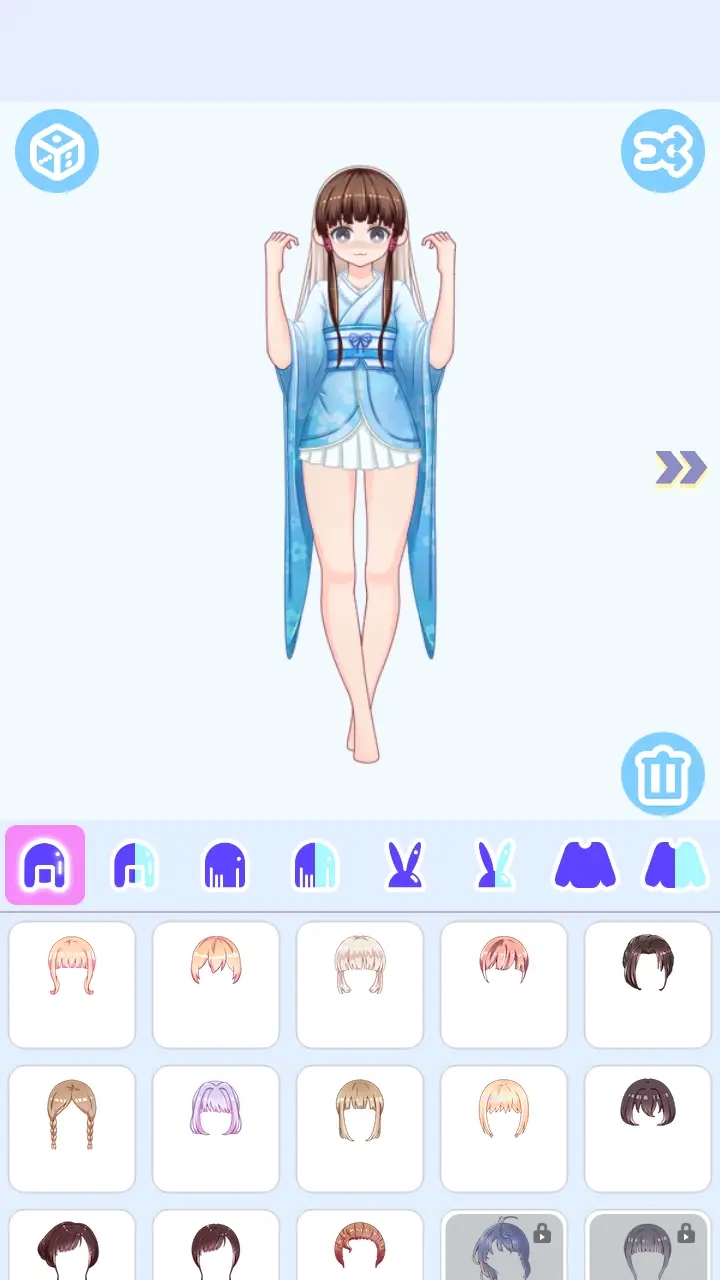Clear the outfit with the trash icon
This screenshot has height=1280, width=720.
664,775
